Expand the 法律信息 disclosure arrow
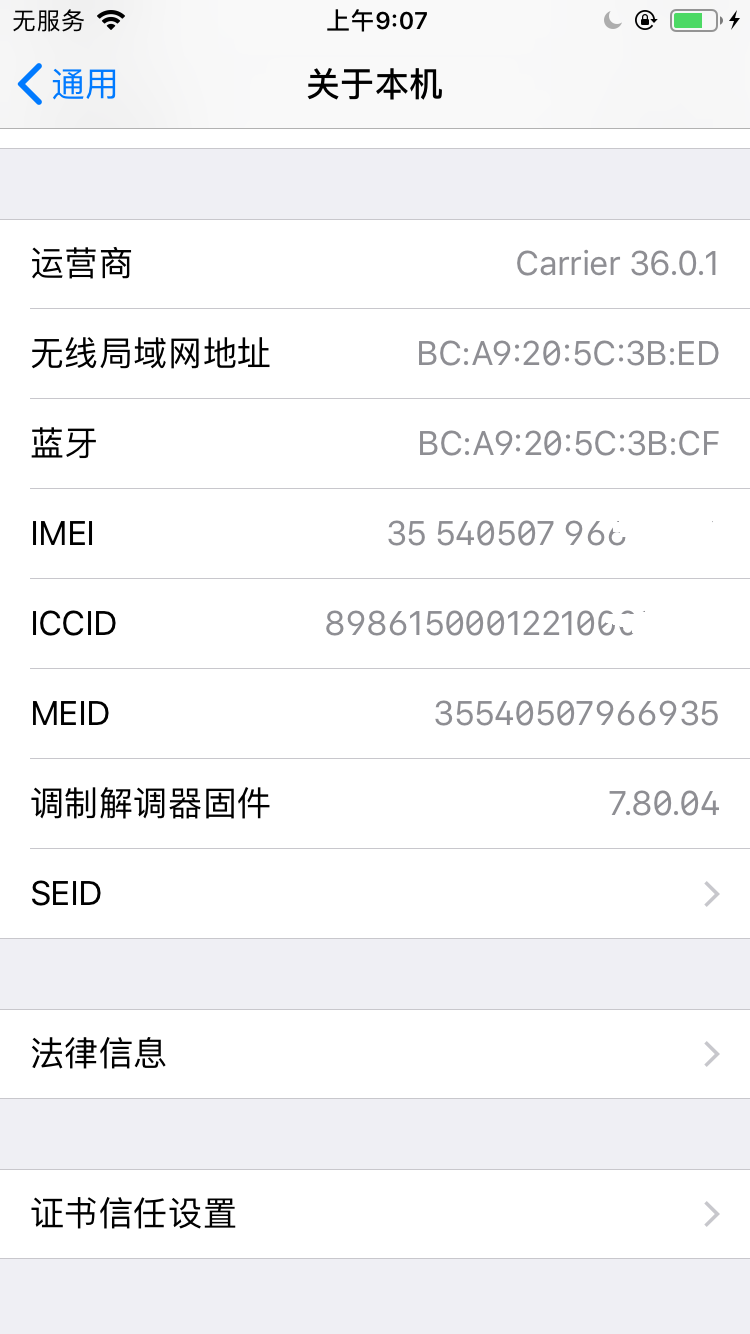 point(710,1054)
